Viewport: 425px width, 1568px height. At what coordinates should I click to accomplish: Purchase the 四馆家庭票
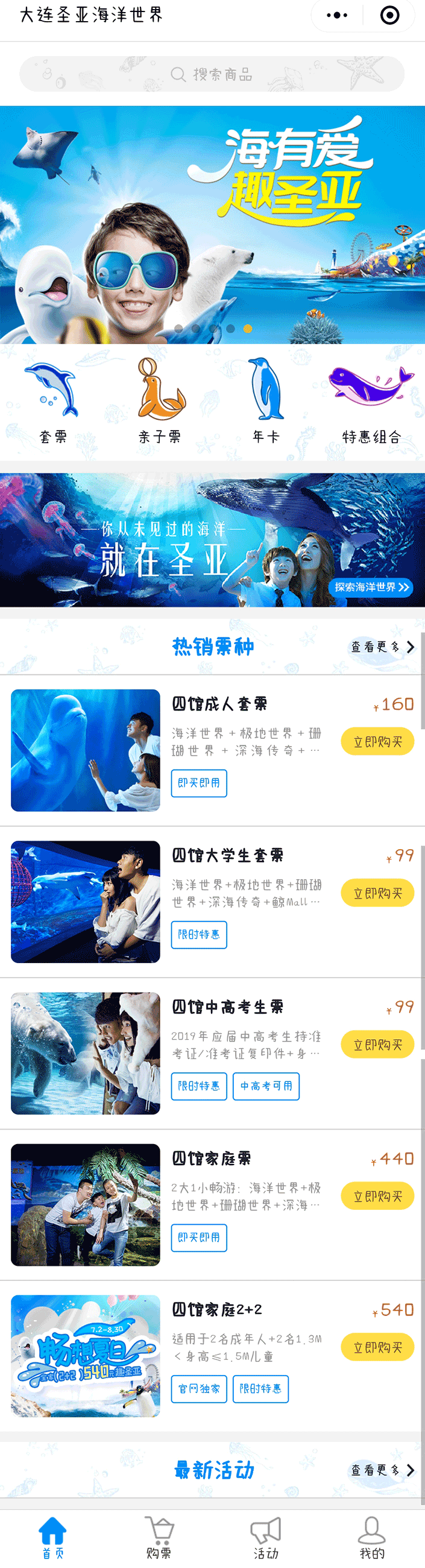coord(377,1197)
